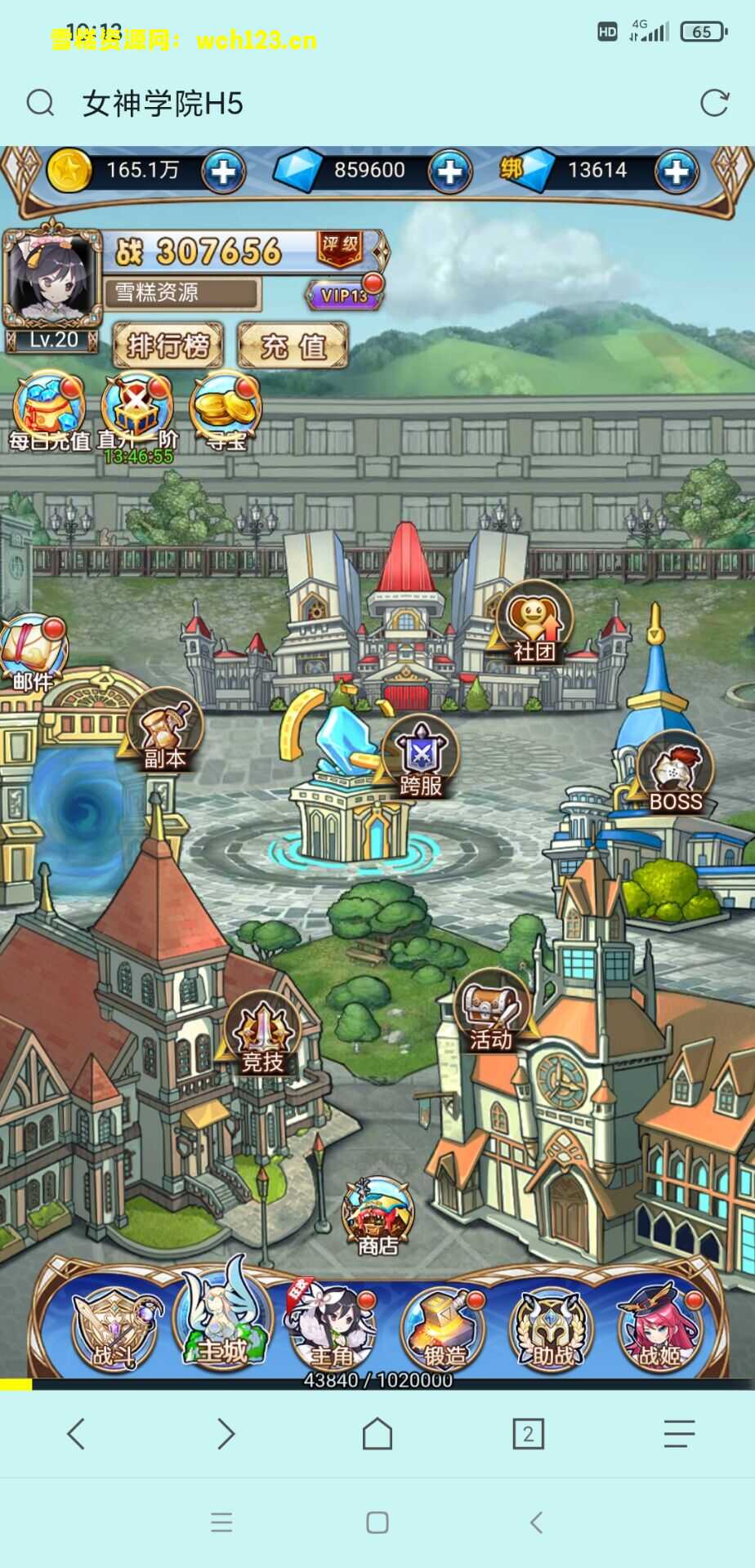Screen dimensions: 755x1568
Task: Check the 邮件 mailbox
Action: click(33, 653)
